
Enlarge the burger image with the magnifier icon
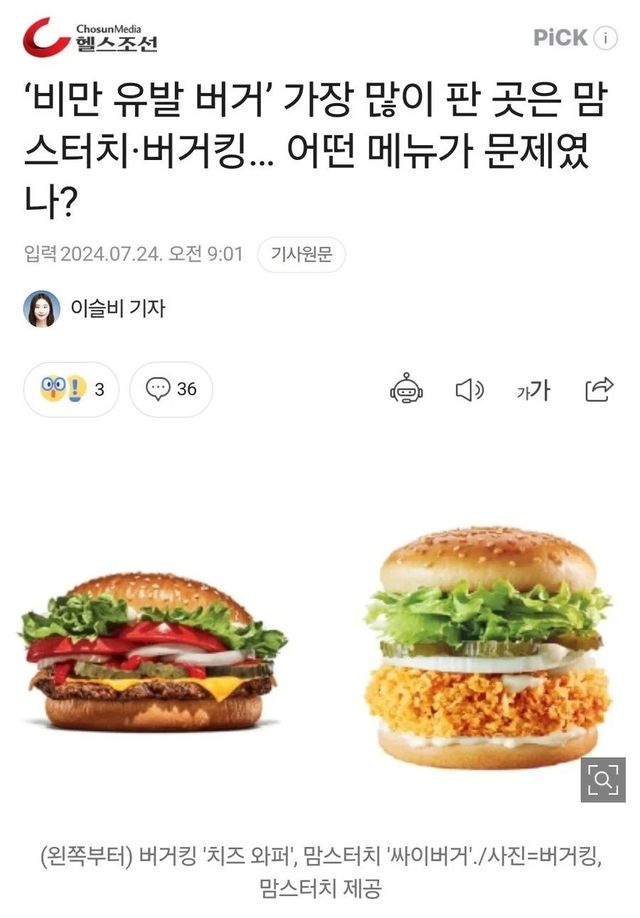click(x=604, y=779)
